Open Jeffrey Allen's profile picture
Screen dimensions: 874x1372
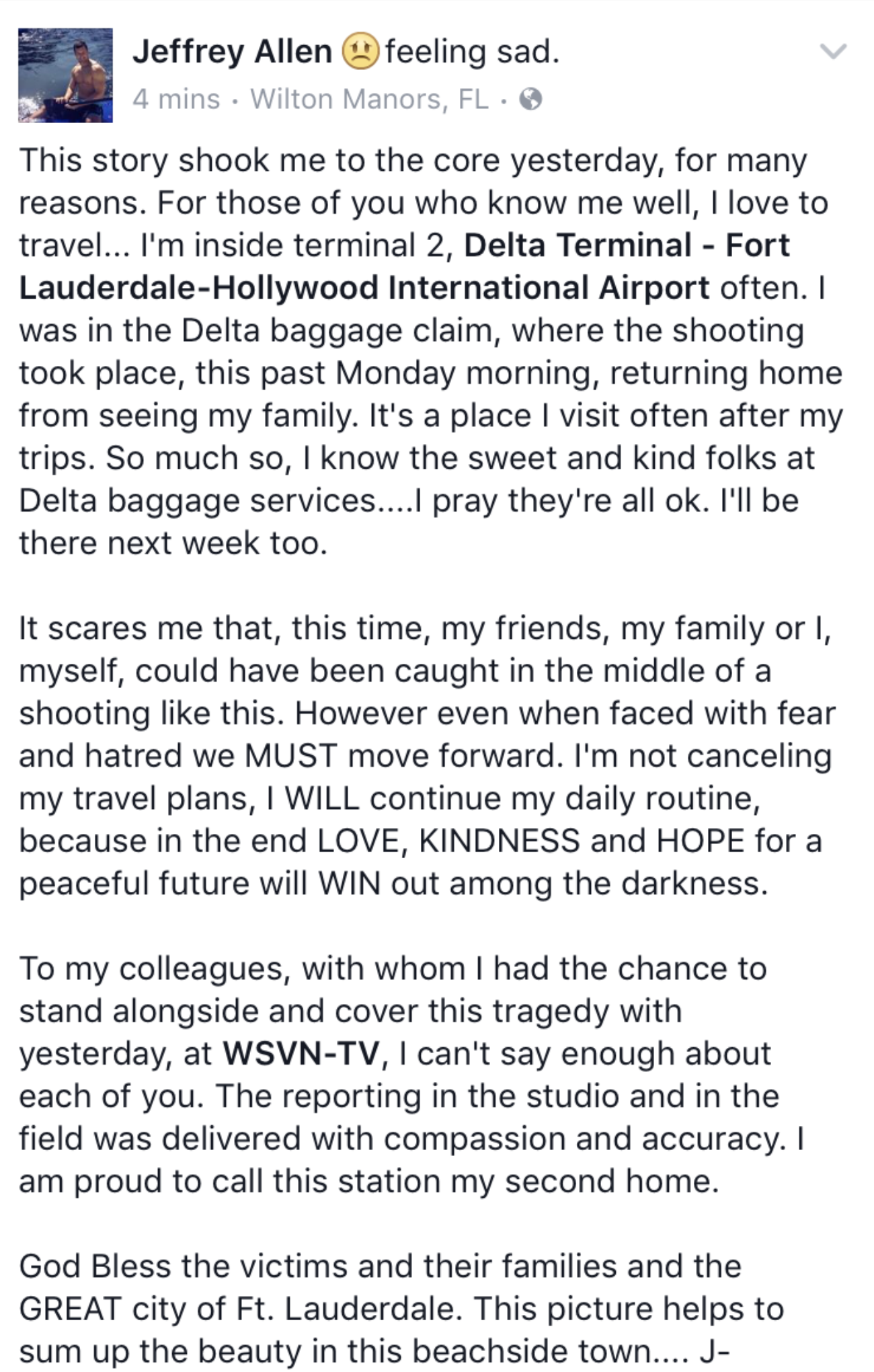click(65, 75)
